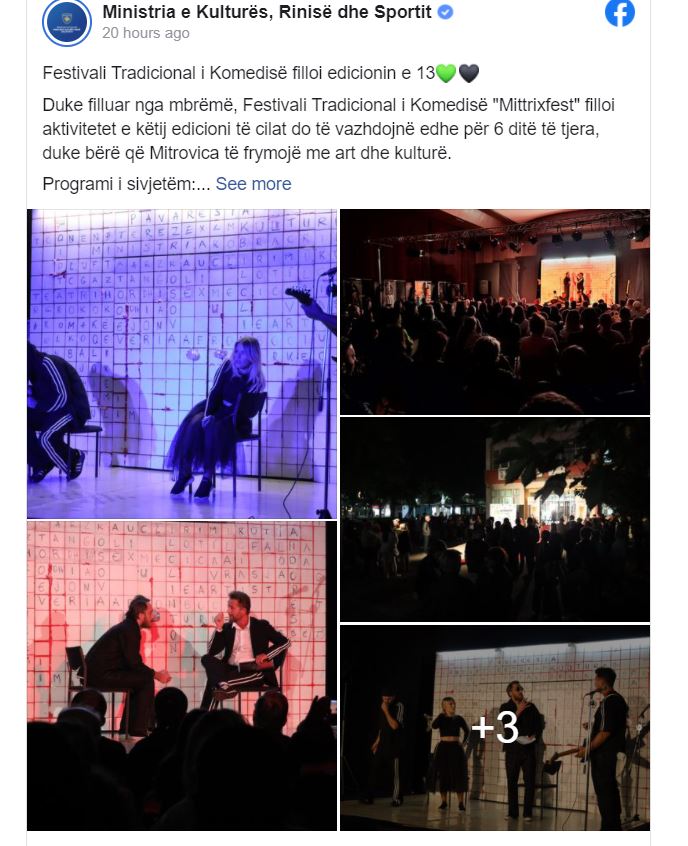Screen dimensions: 688x846
Task: Open the Ministria e Kulturës profile picture
Action: pos(67,22)
